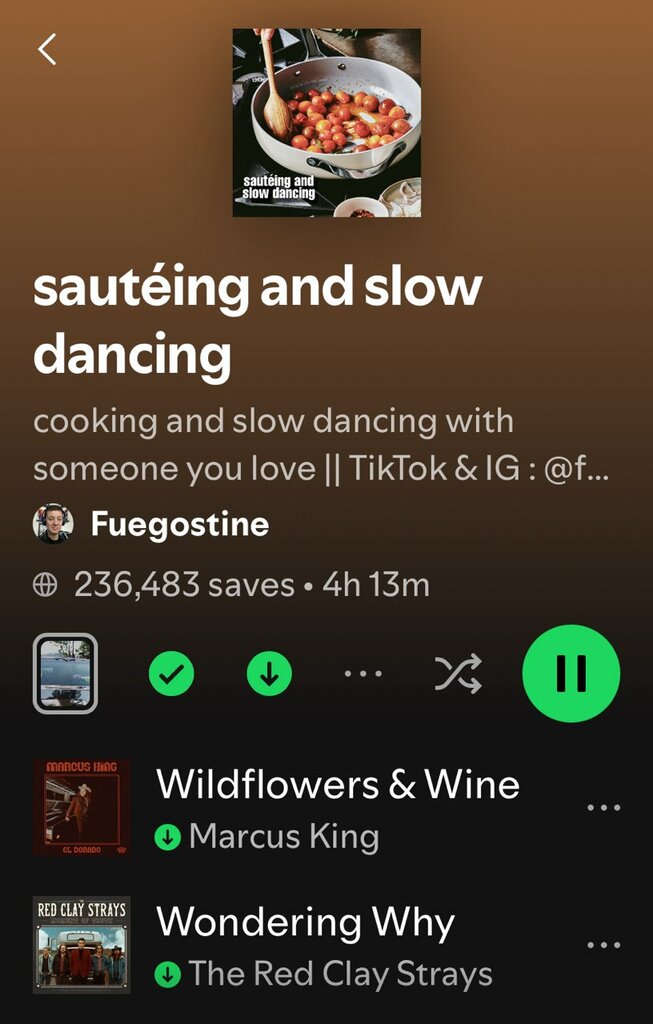
Task: Play Wildflowers & Wine by Marcus King
Action: (337, 806)
